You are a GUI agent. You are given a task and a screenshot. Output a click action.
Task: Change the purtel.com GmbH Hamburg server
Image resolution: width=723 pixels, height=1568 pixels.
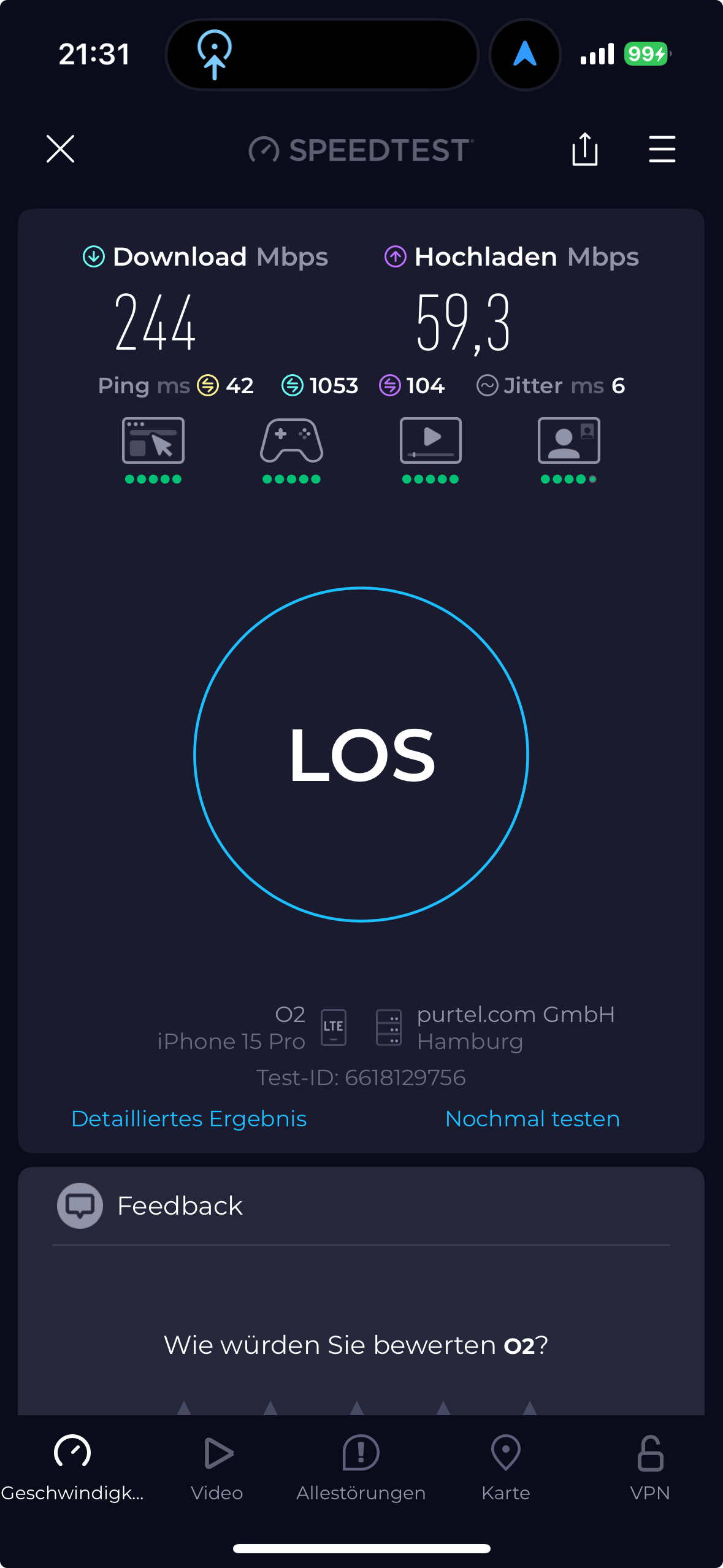tap(497, 1028)
